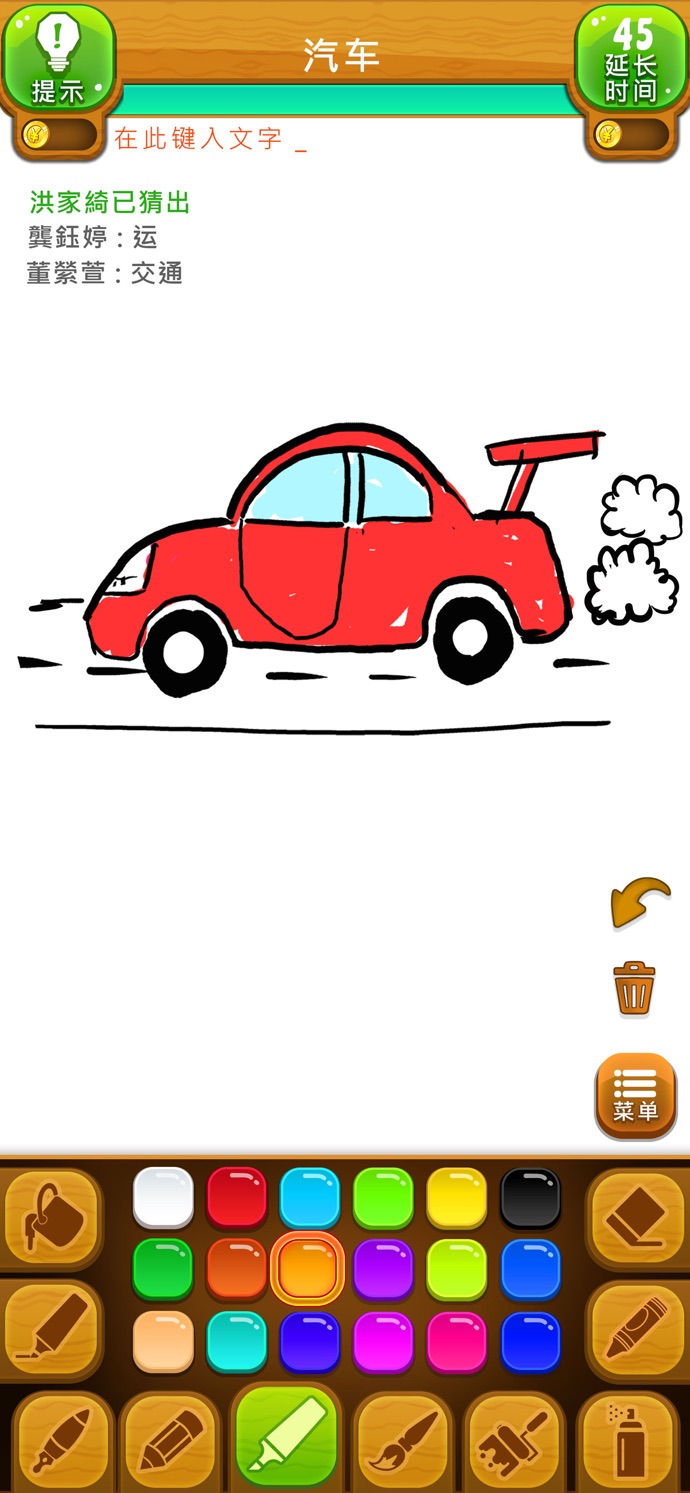Tap the 延长时间 extend time button
The width and height of the screenshot is (690, 1493).
tap(631, 57)
